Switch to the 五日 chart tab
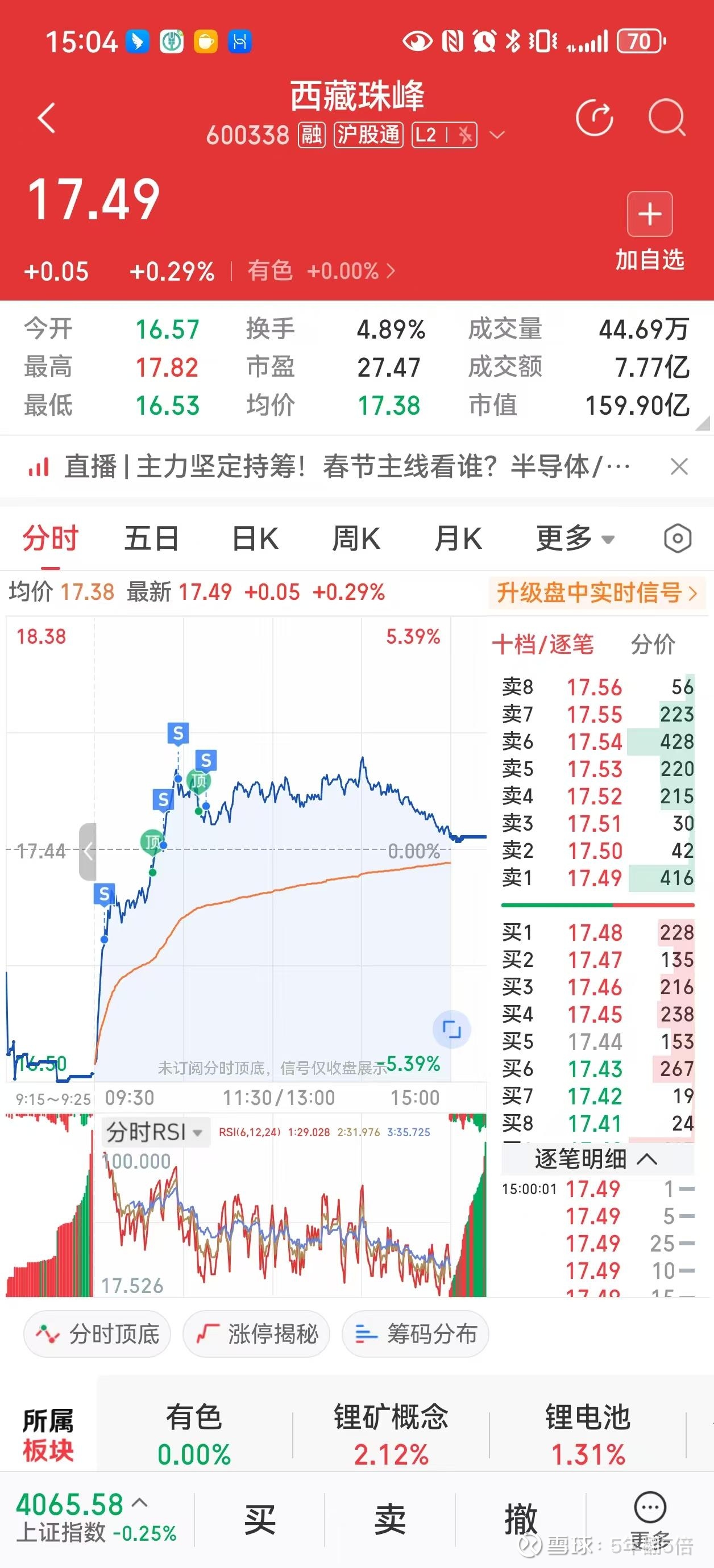The image size is (714, 1568). coord(151,539)
